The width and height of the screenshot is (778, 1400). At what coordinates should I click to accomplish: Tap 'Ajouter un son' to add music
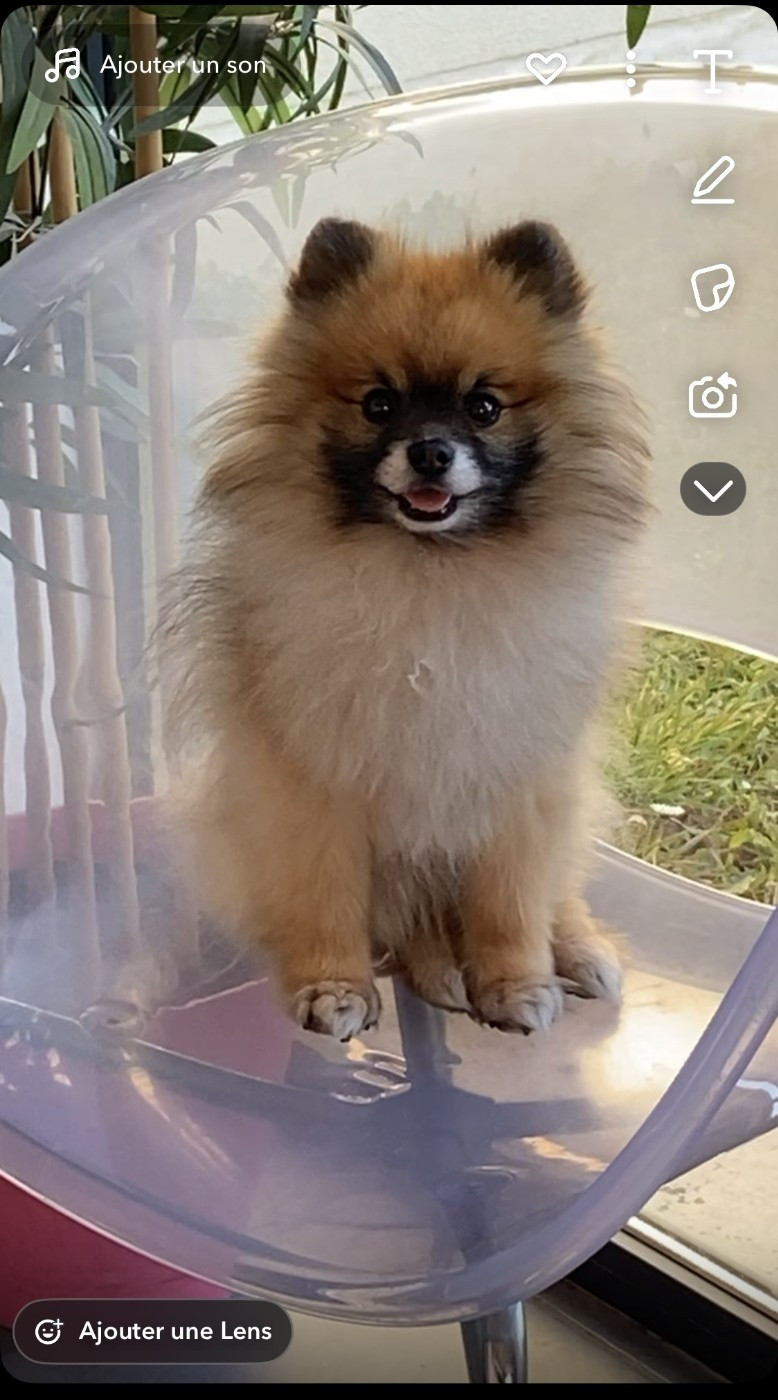click(157, 66)
